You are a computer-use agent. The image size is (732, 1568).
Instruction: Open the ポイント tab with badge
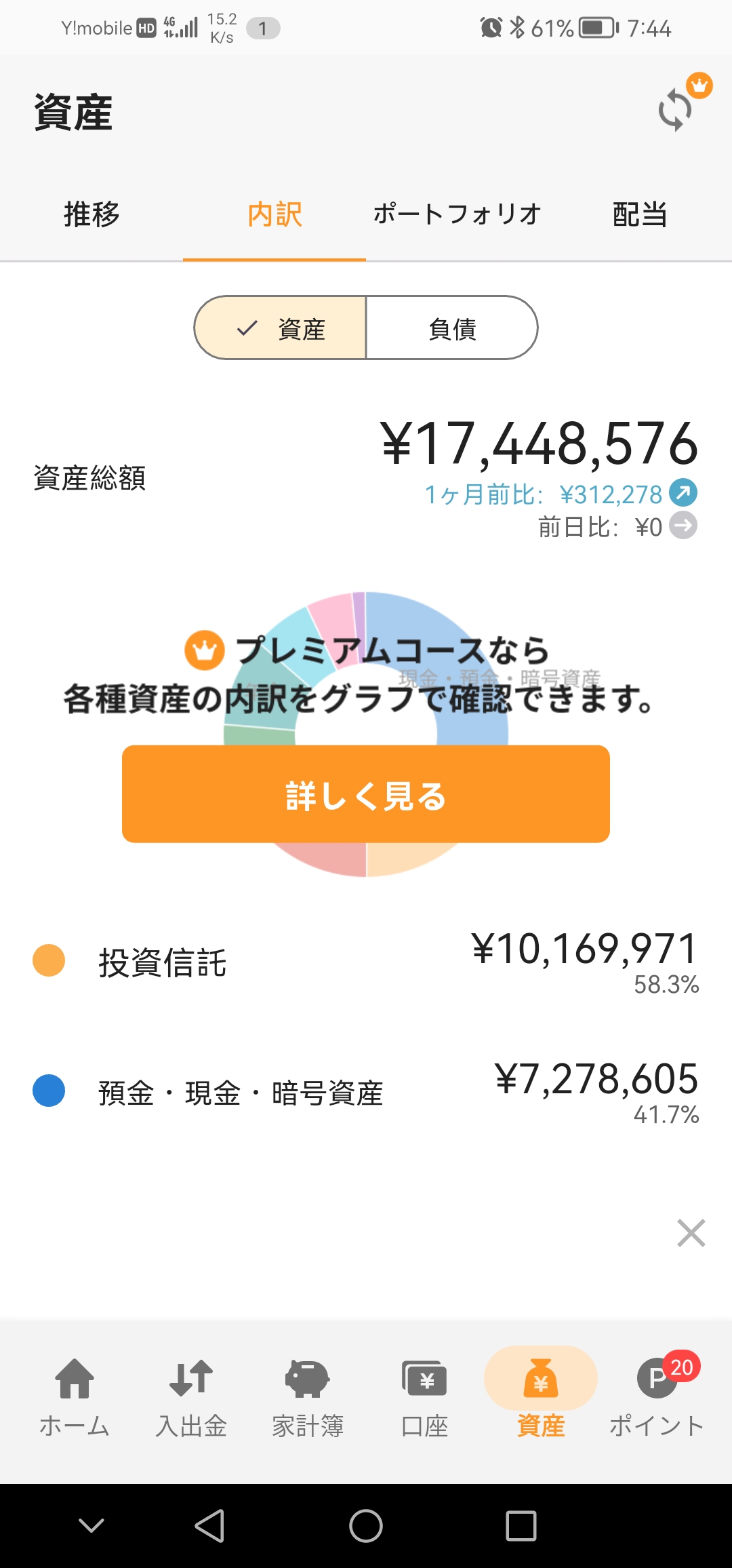click(657, 1397)
